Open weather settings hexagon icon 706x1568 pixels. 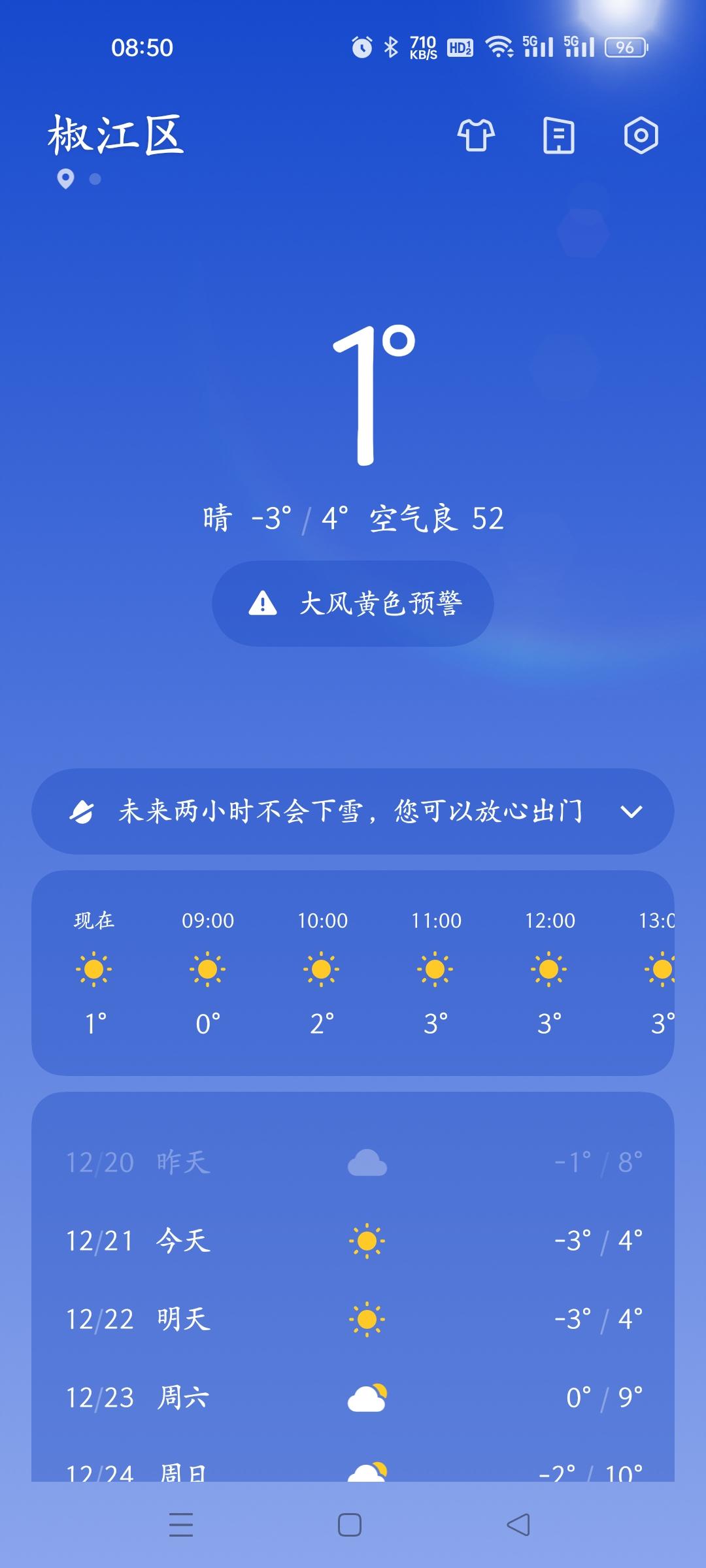pos(641,136)
